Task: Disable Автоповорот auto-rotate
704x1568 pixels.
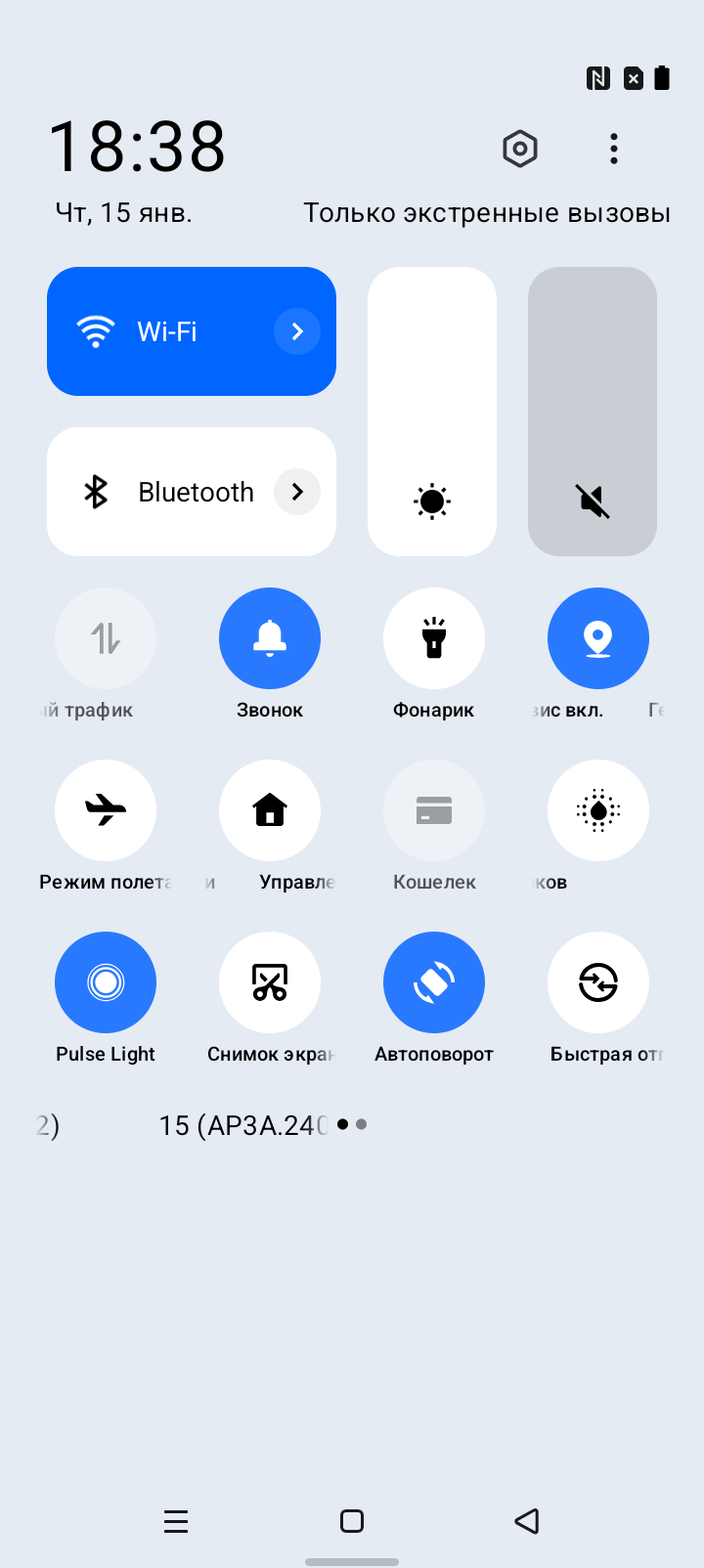Action: coord(434,982)
